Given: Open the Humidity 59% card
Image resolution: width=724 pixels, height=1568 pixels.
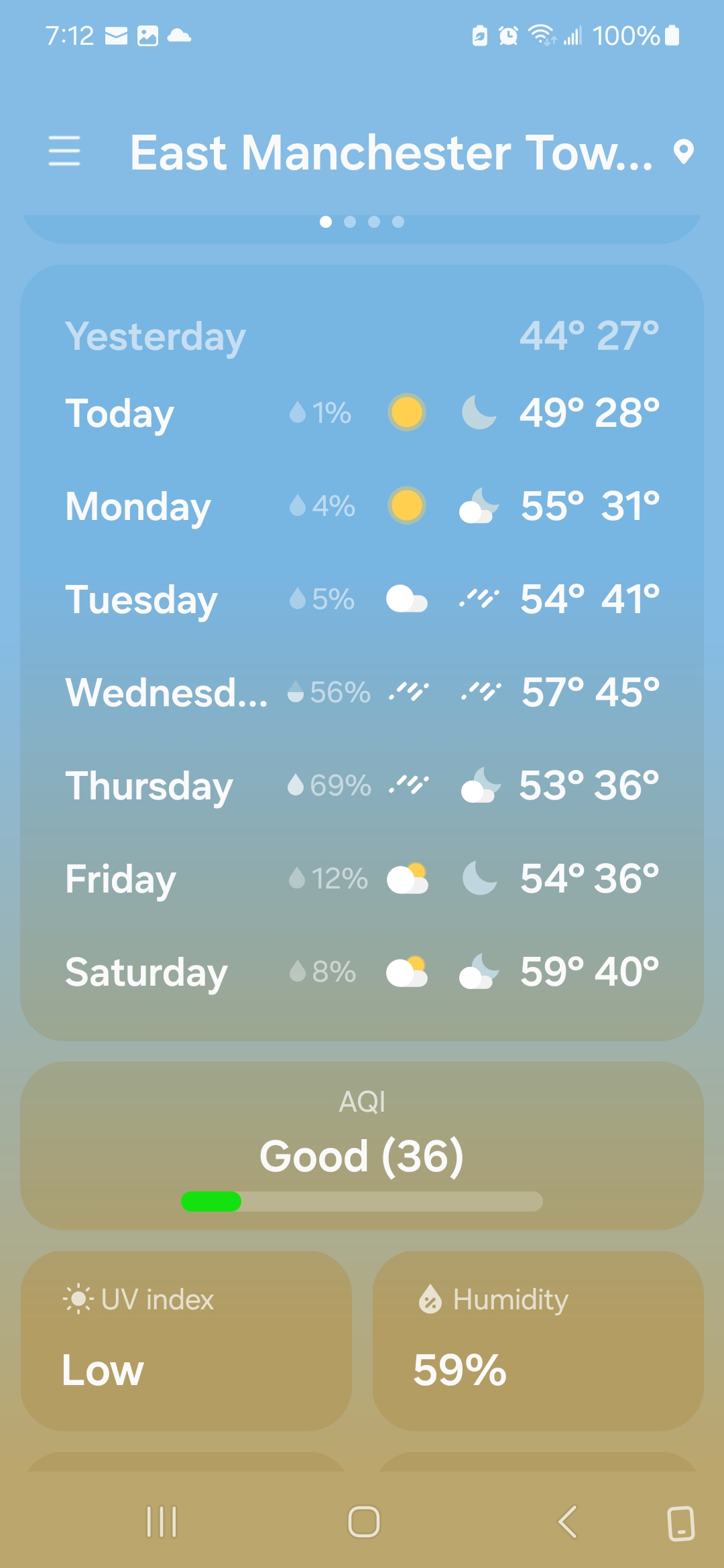Looking at the screenshot, I should click(x=538, y=1340).
